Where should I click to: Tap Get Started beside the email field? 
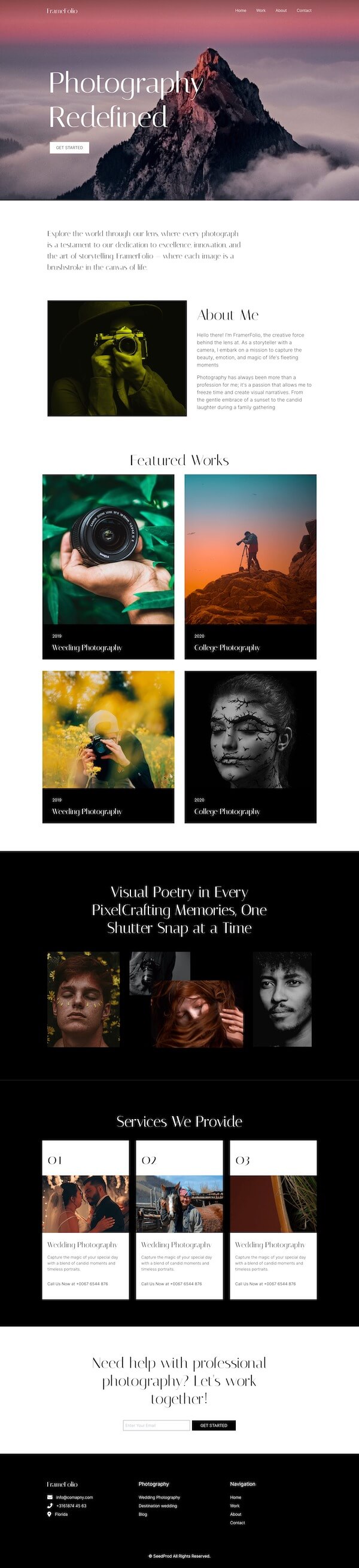pyautogui.click(x=214, y=1425)
